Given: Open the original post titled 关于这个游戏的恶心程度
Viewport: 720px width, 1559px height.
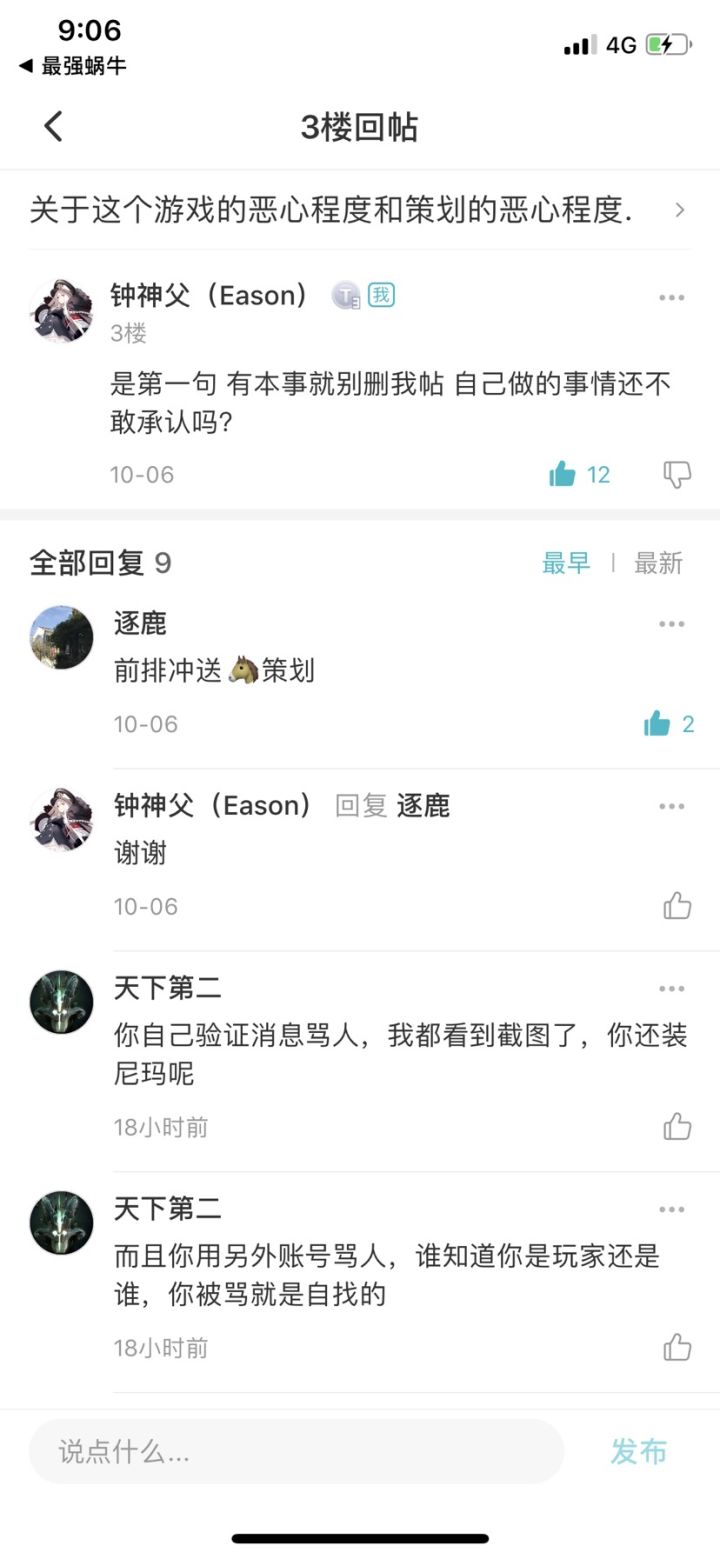Looking at the screenshot, I should click(359, 210).
